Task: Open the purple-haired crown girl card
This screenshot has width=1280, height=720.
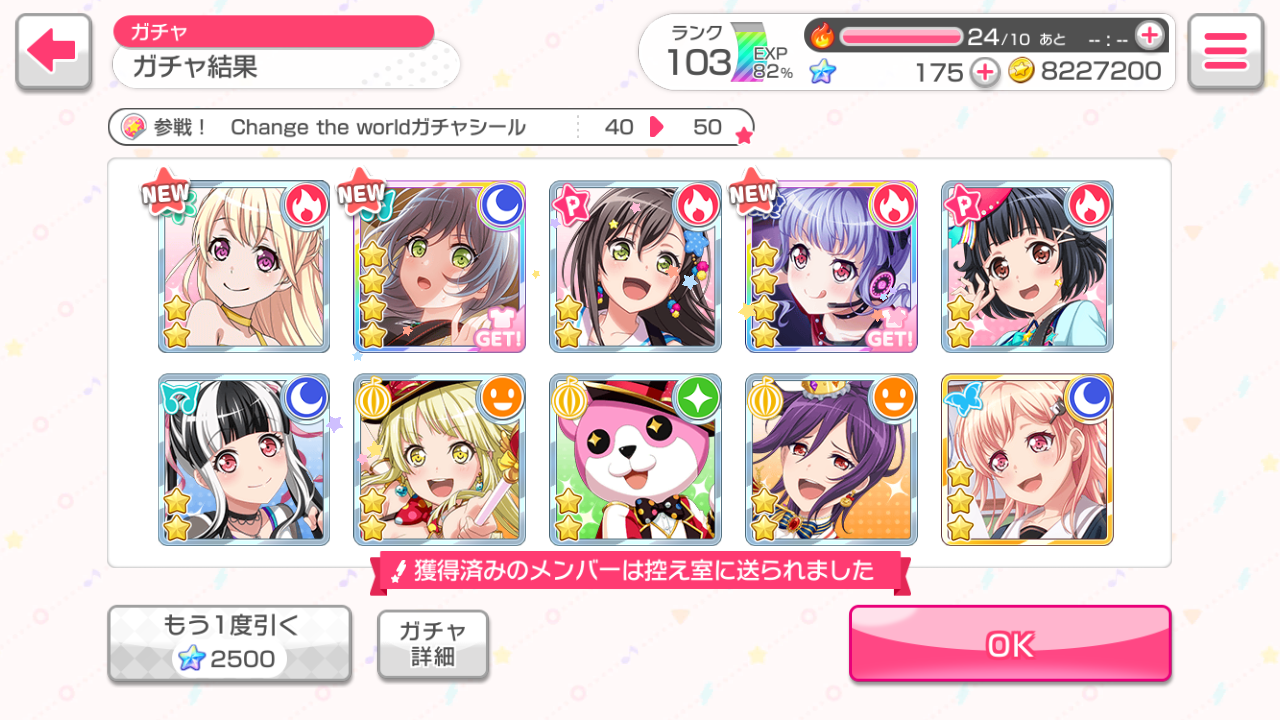Action: click(x=831, y=460)
